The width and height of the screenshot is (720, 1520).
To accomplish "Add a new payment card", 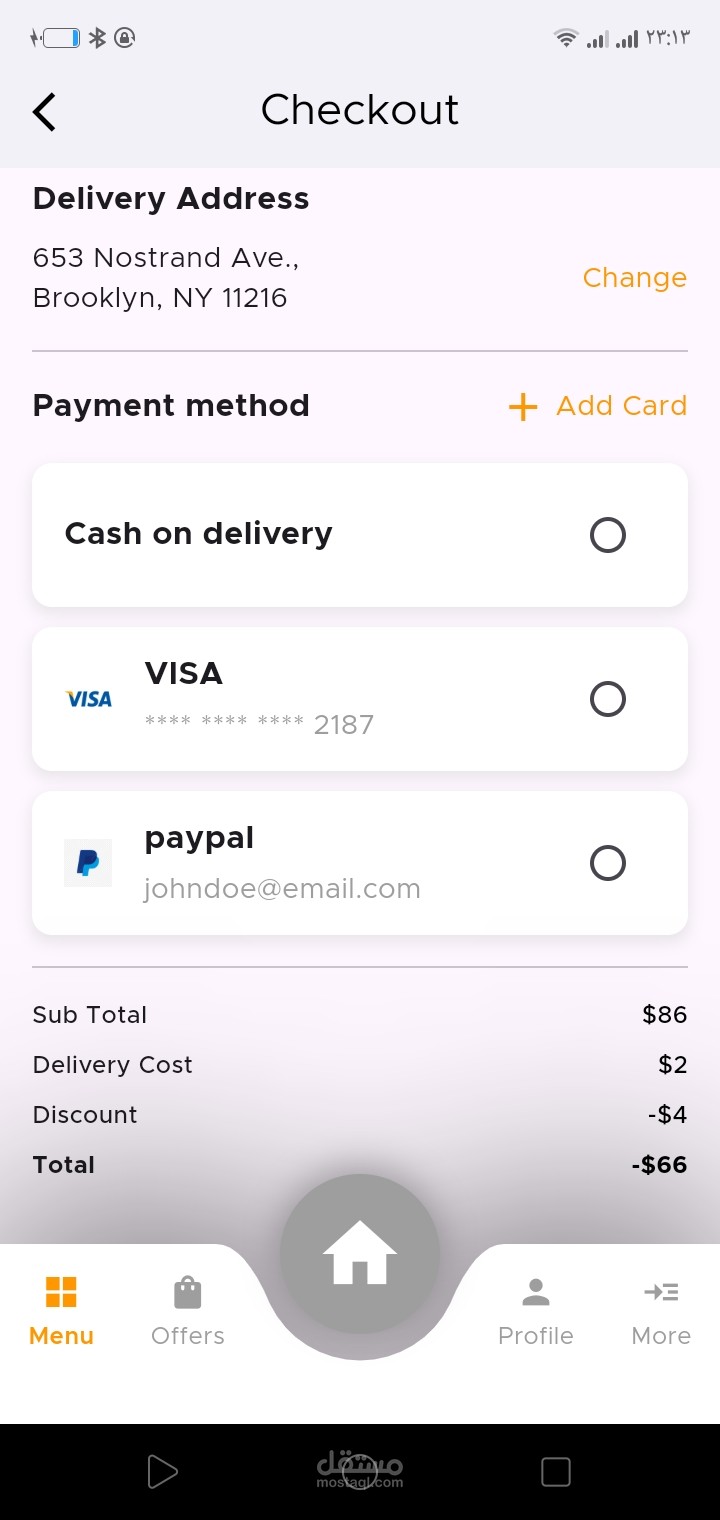I will point(598,406).
